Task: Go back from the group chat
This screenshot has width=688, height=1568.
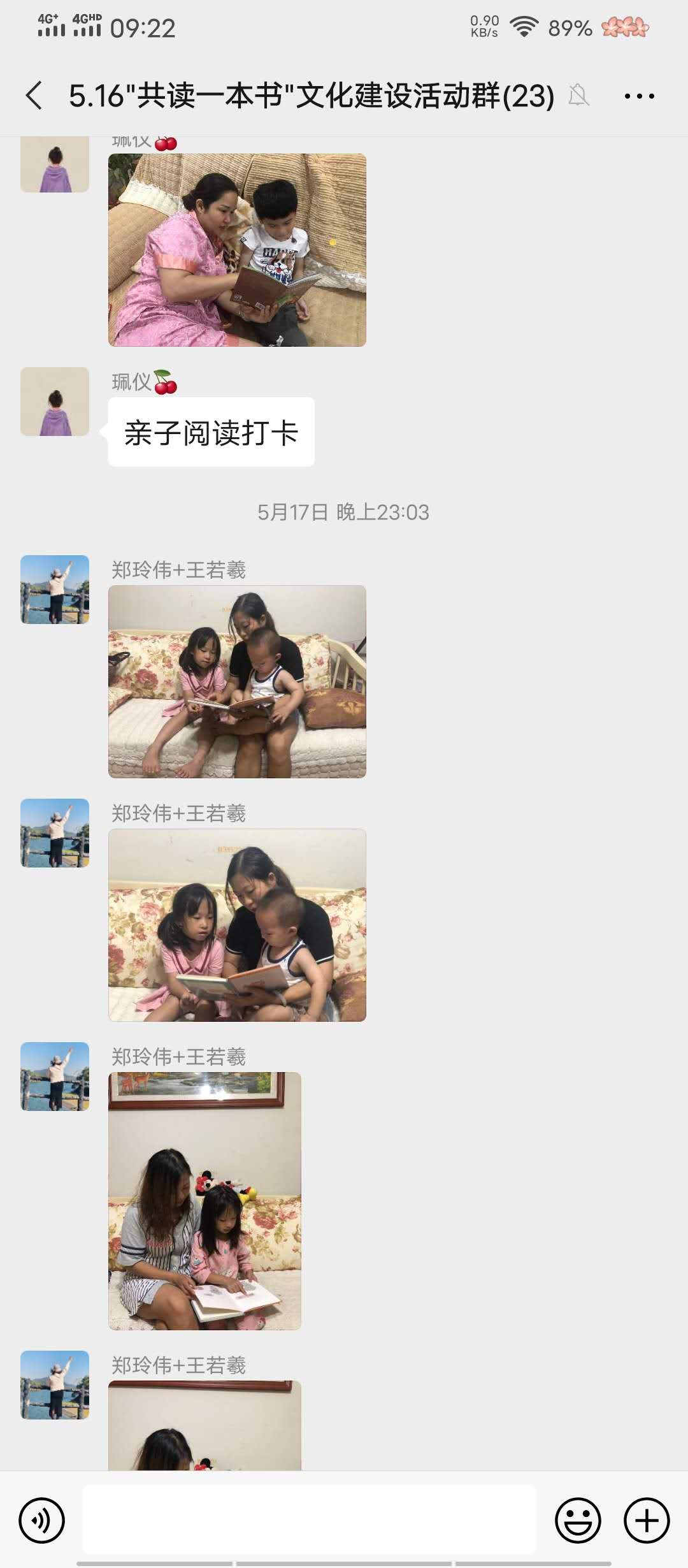Action: tap(34, 96)
